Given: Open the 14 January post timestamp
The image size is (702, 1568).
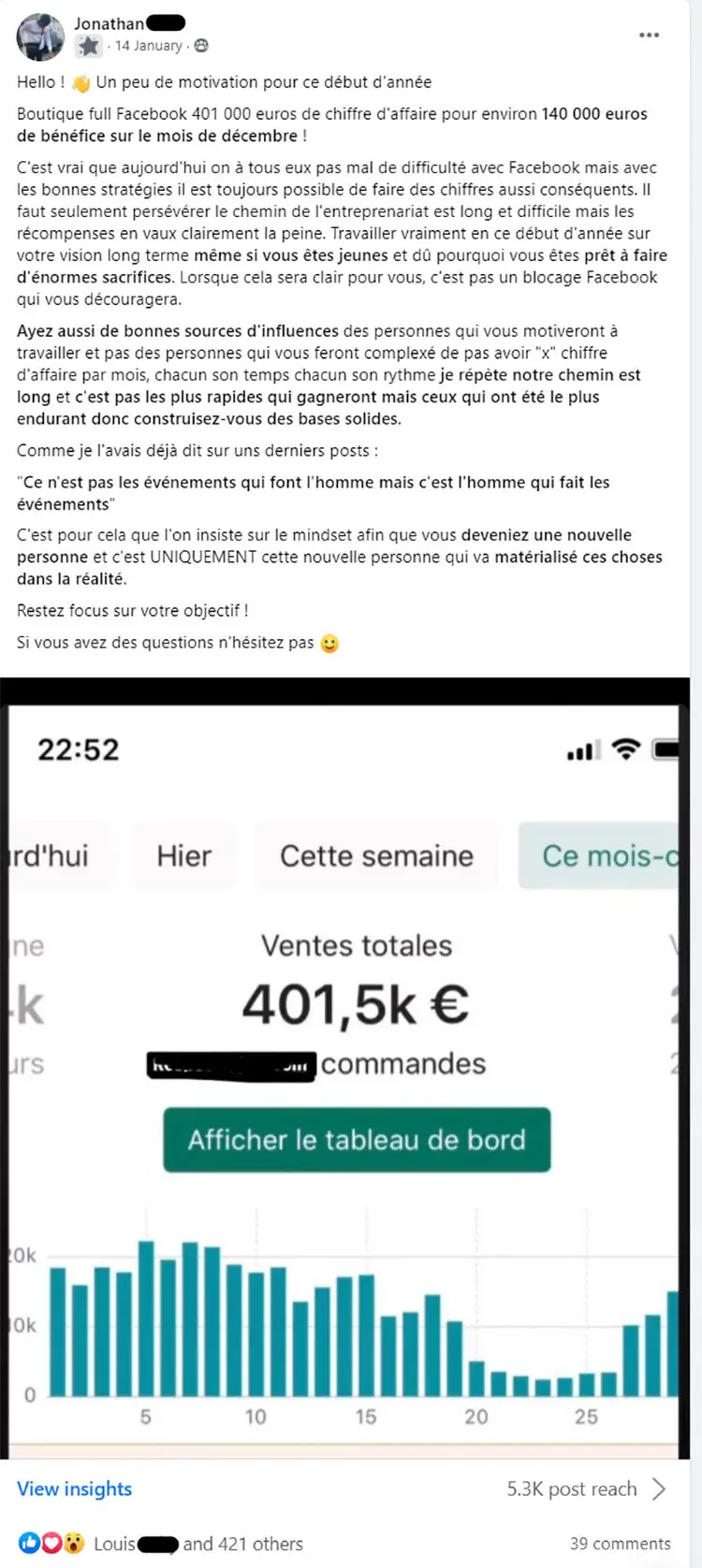Looking at the screenshot, I should (148, 46).
